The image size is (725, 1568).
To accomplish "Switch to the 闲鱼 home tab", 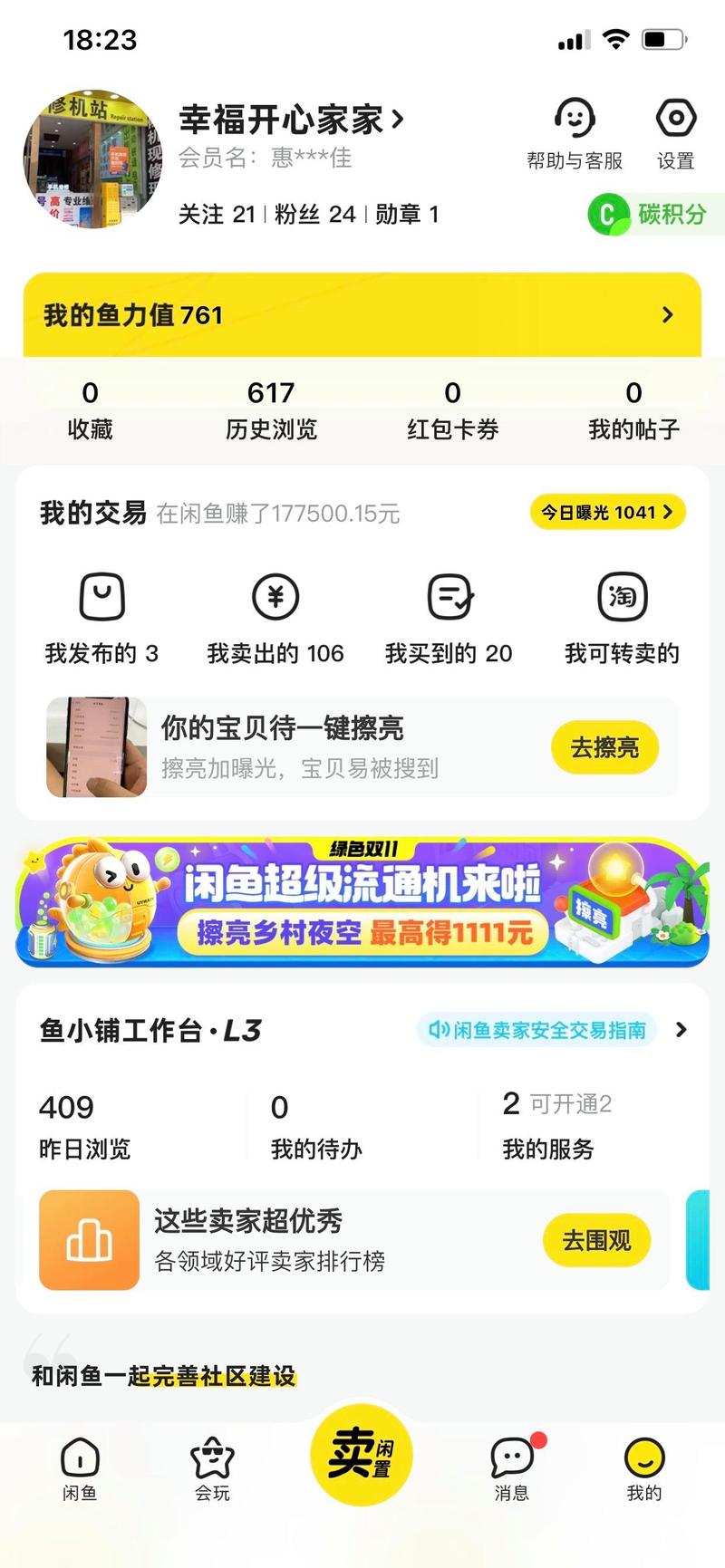I will [80, 1468].
